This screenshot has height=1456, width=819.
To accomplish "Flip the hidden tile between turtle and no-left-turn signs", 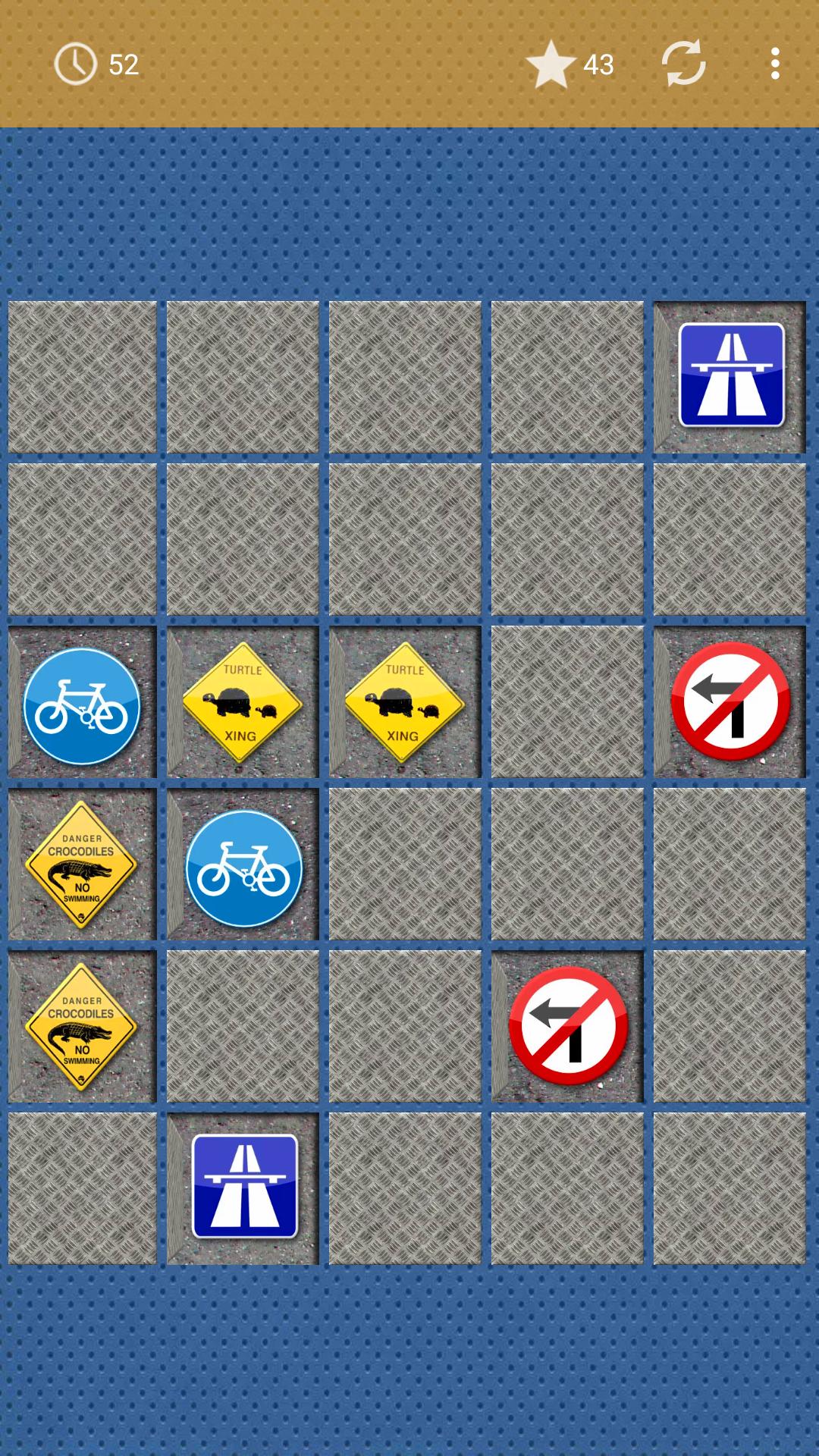I will [x=567, y=701].
